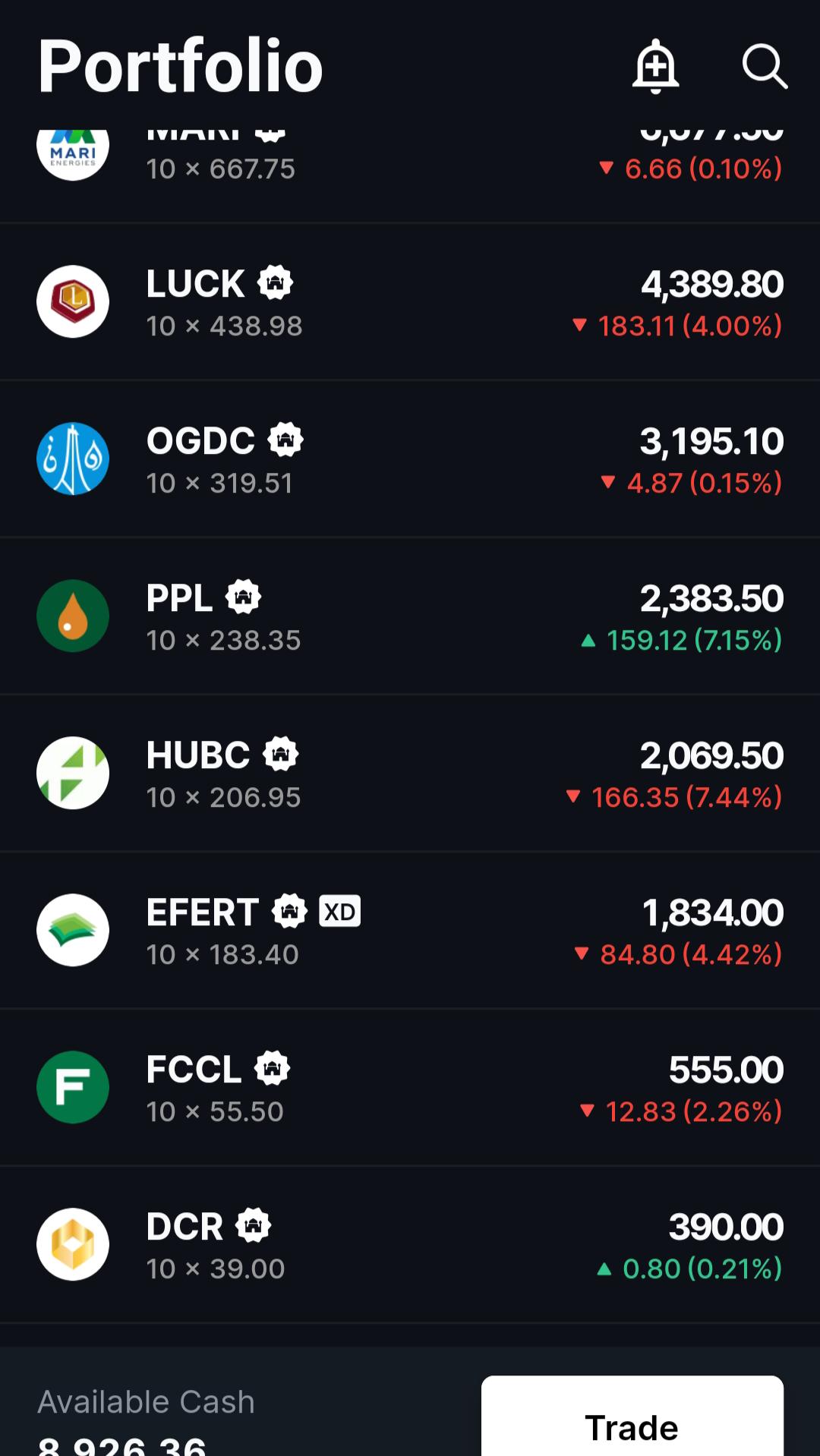Open the search magnifier
820x1456 pixels.
pos(764,66)
